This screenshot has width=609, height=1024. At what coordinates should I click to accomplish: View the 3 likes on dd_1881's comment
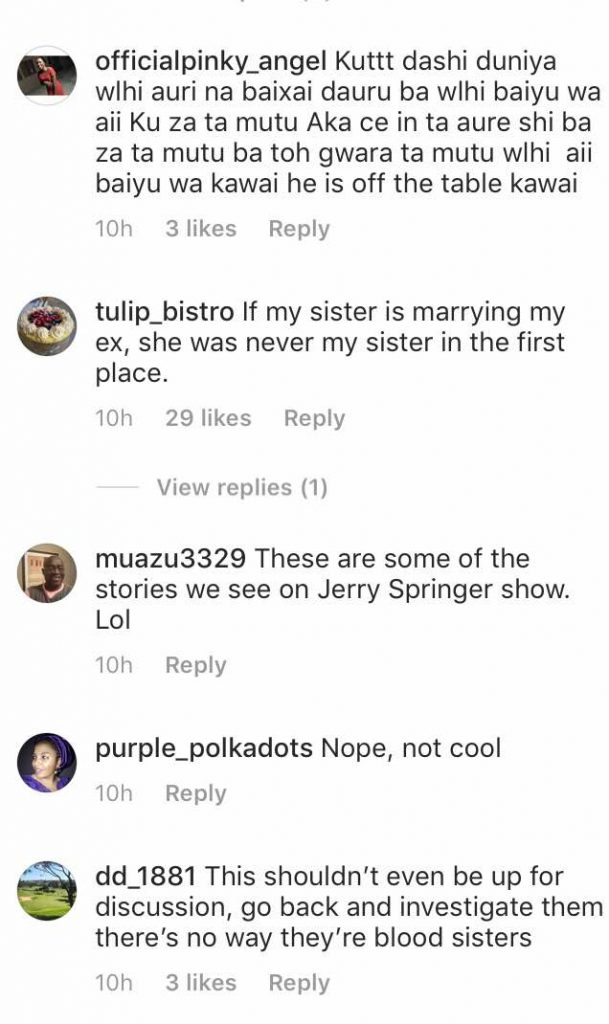click(200, 983)
